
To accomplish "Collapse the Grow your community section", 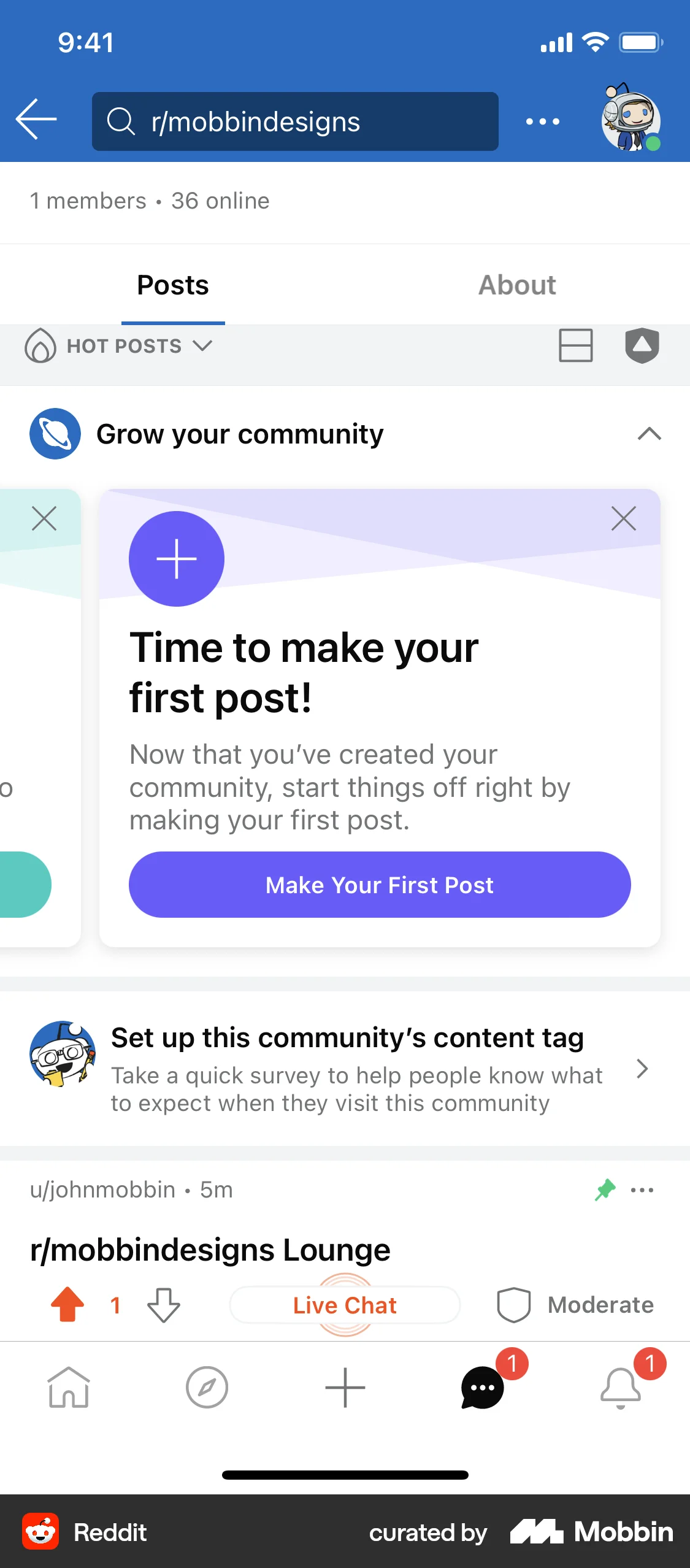I will pos(650,434).
